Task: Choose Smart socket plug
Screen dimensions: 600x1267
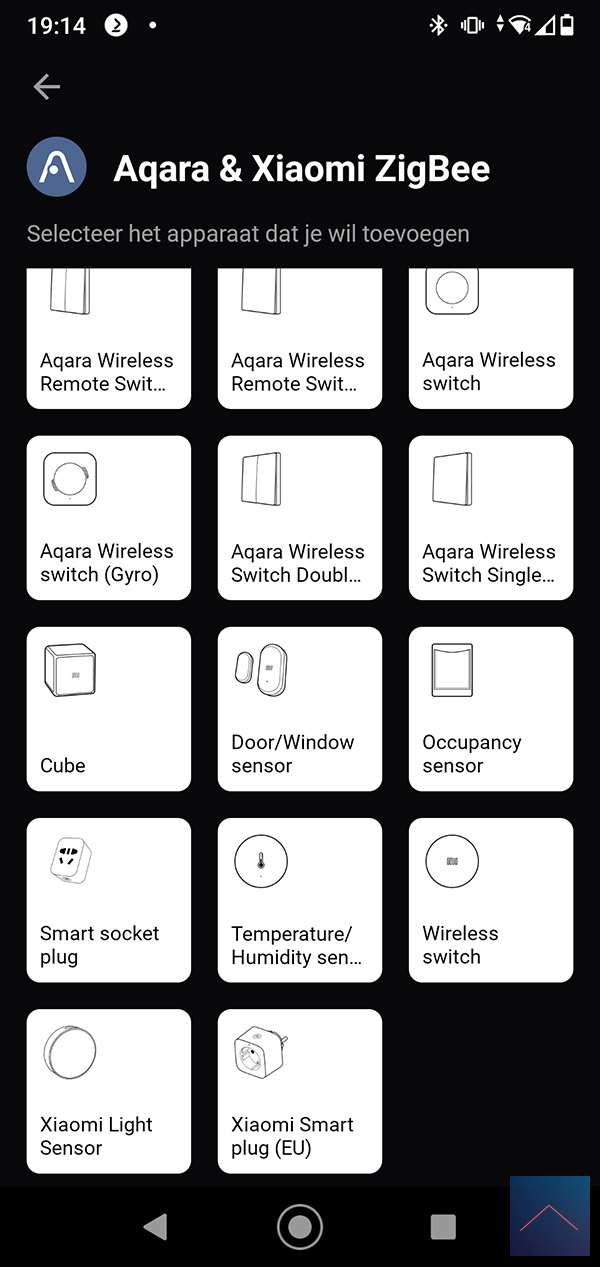Action: pos(108,899)
